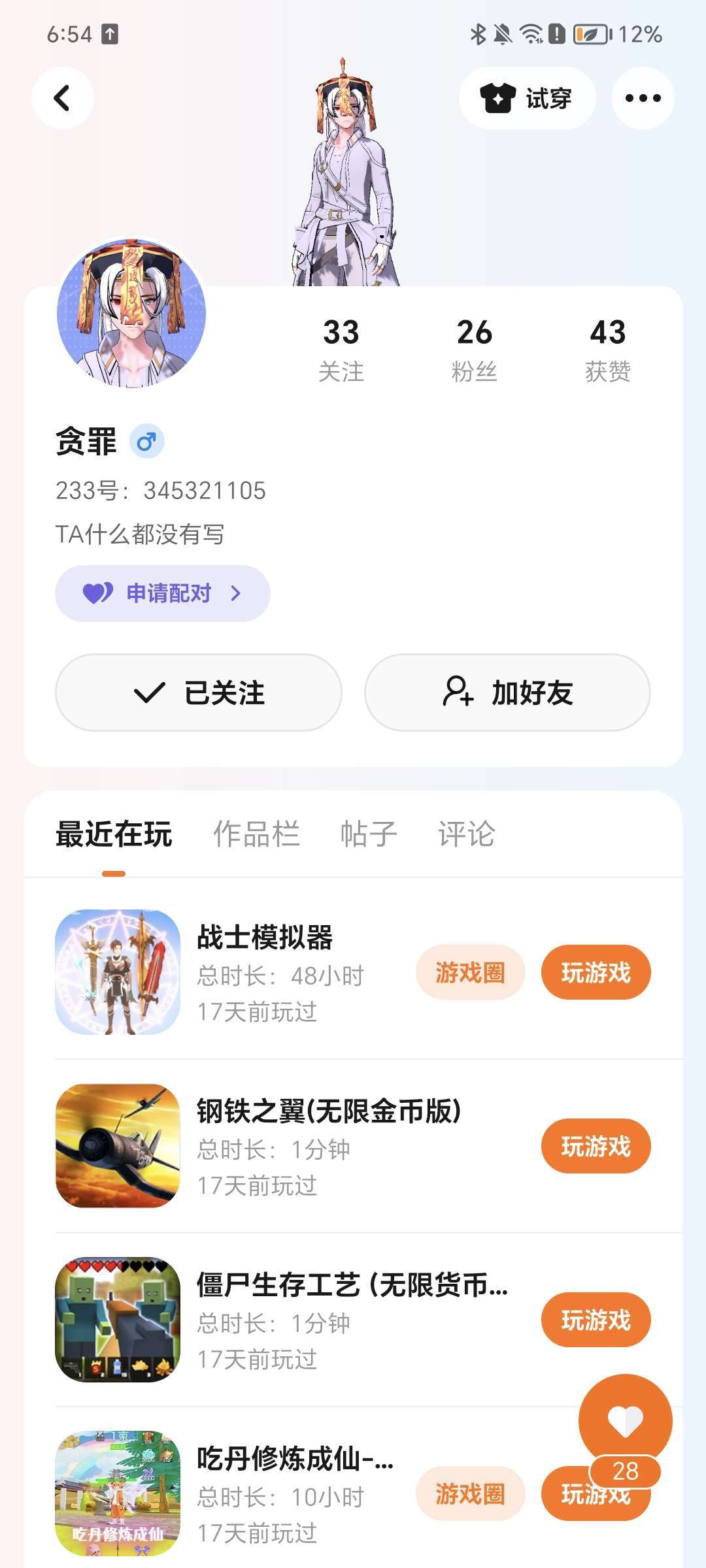Select the 最近在玩 tab
706x1568 pixels.
[x=114, y=834]
